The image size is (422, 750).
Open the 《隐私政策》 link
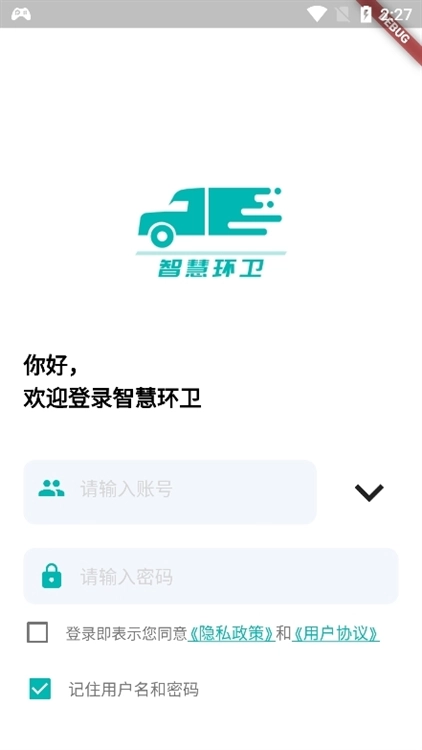tap(231, 634)
